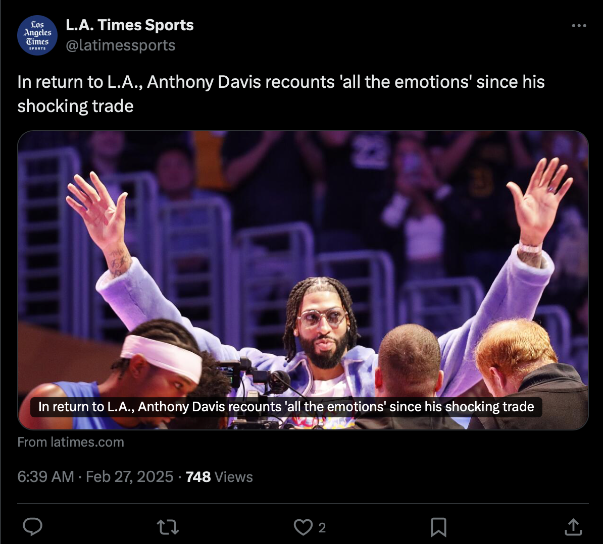Open the latimes.com source link
Image resolution: width=603 pixels, height=544 pixels.
pos(71,442)
